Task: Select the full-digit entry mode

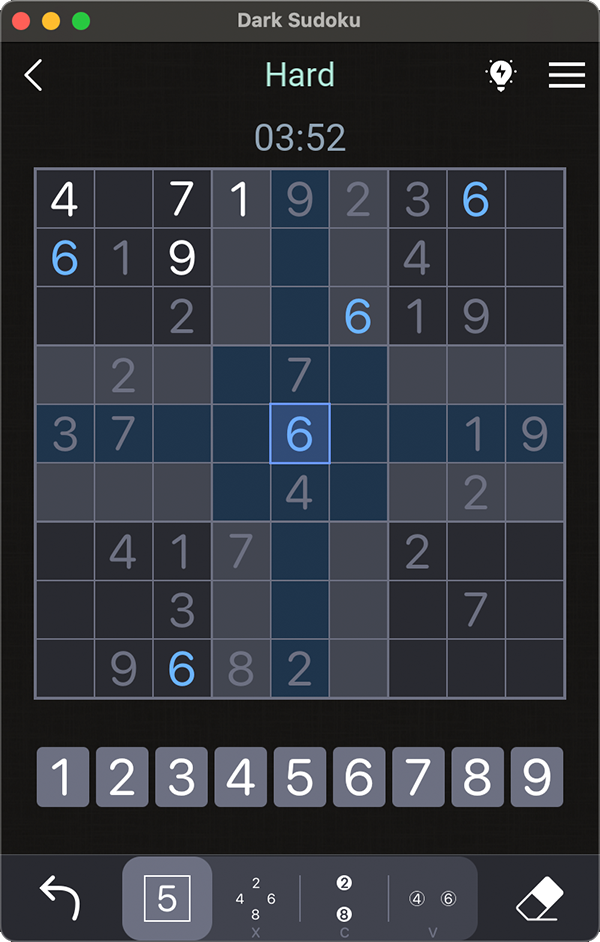Action: click(167, 899)
